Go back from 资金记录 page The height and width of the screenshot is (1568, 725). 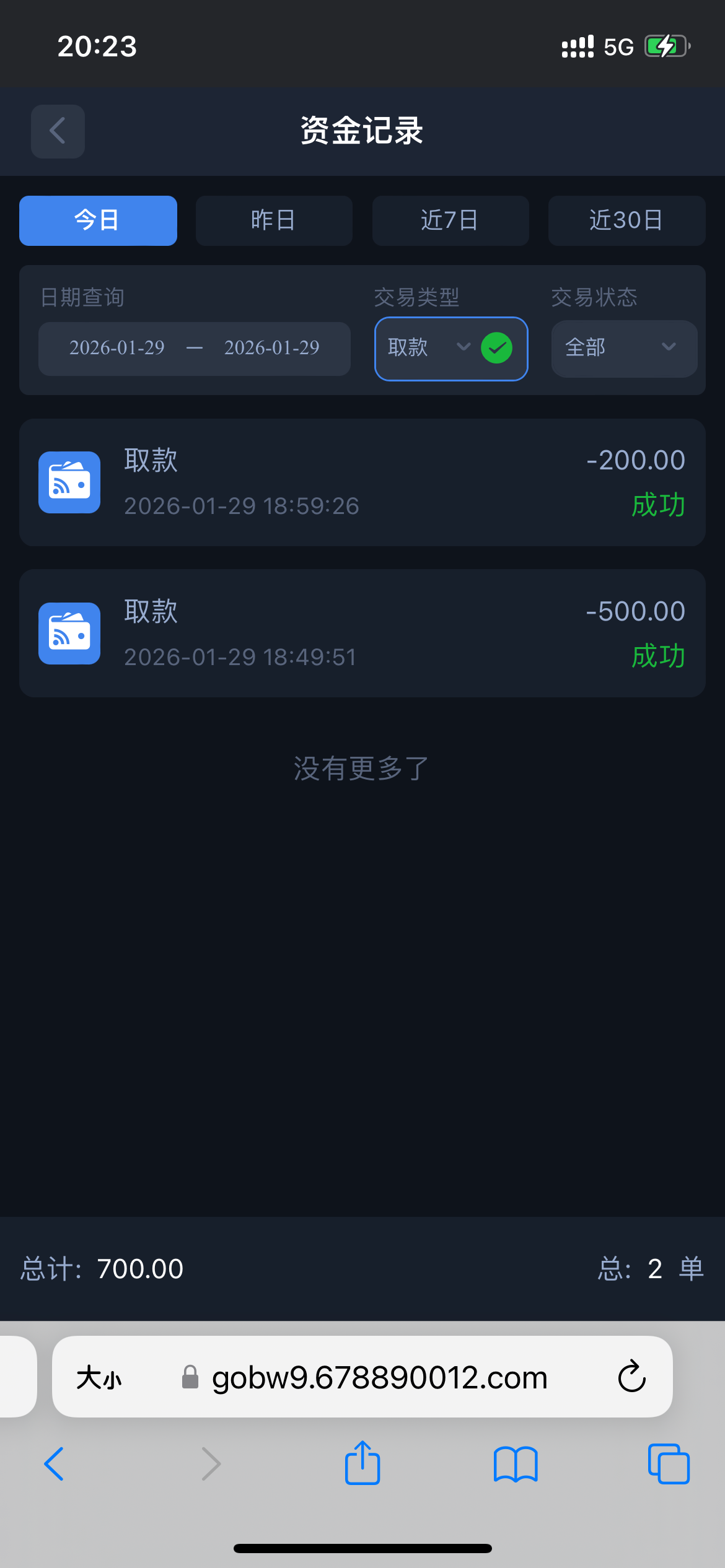58,131
